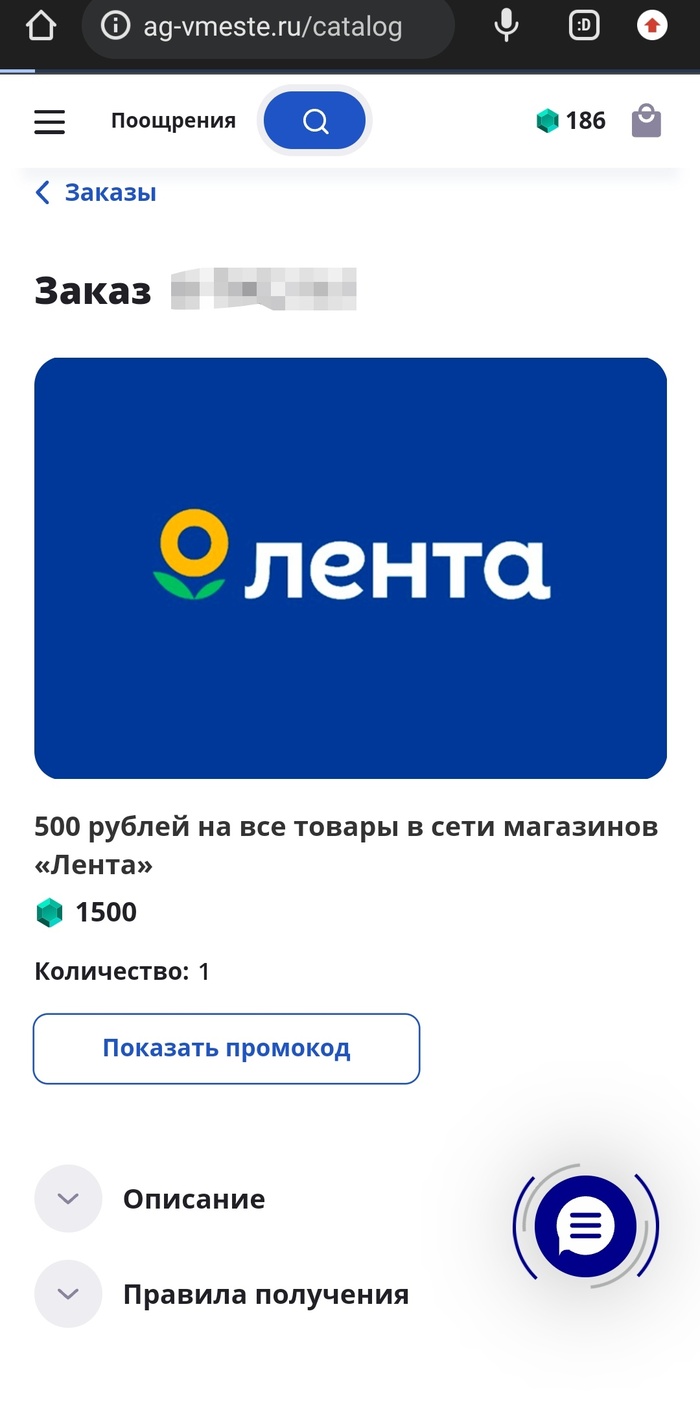Open the hamburger menu
This screenshot has width=700, height=1403.
[49, 122]
